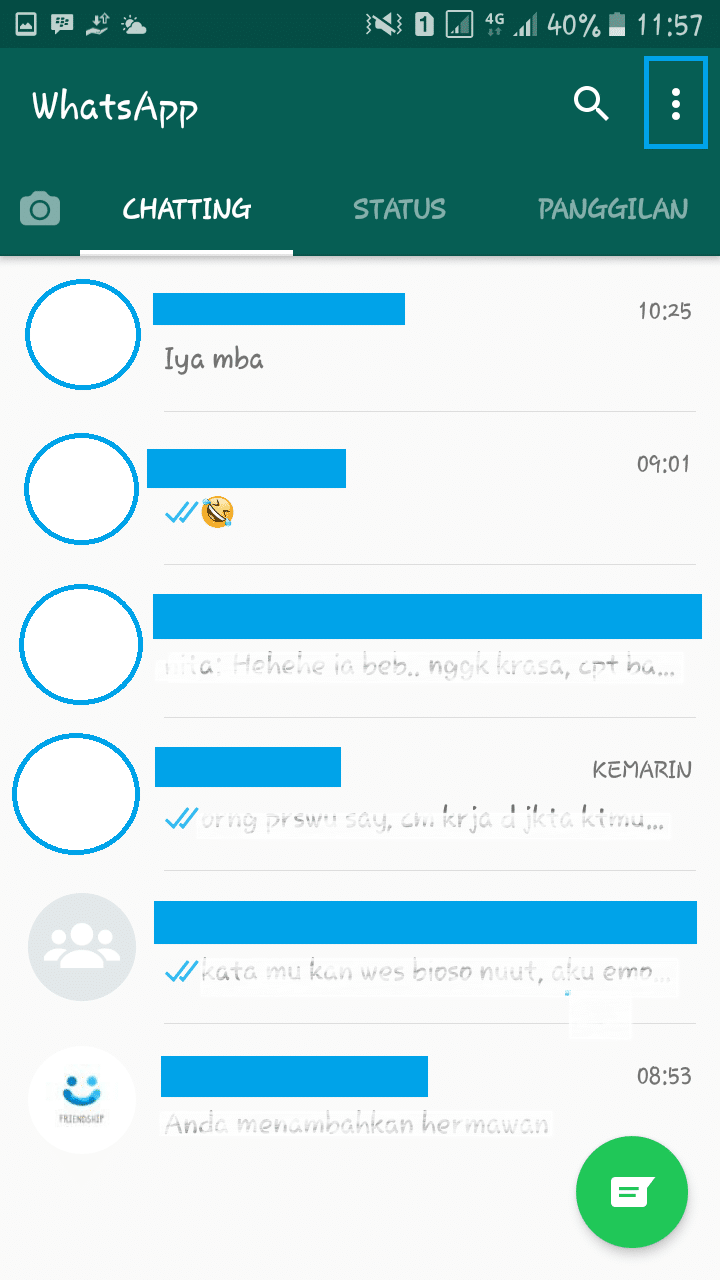Open the three-dot overflow menu
720x1280 pixels.
[676, 103]
